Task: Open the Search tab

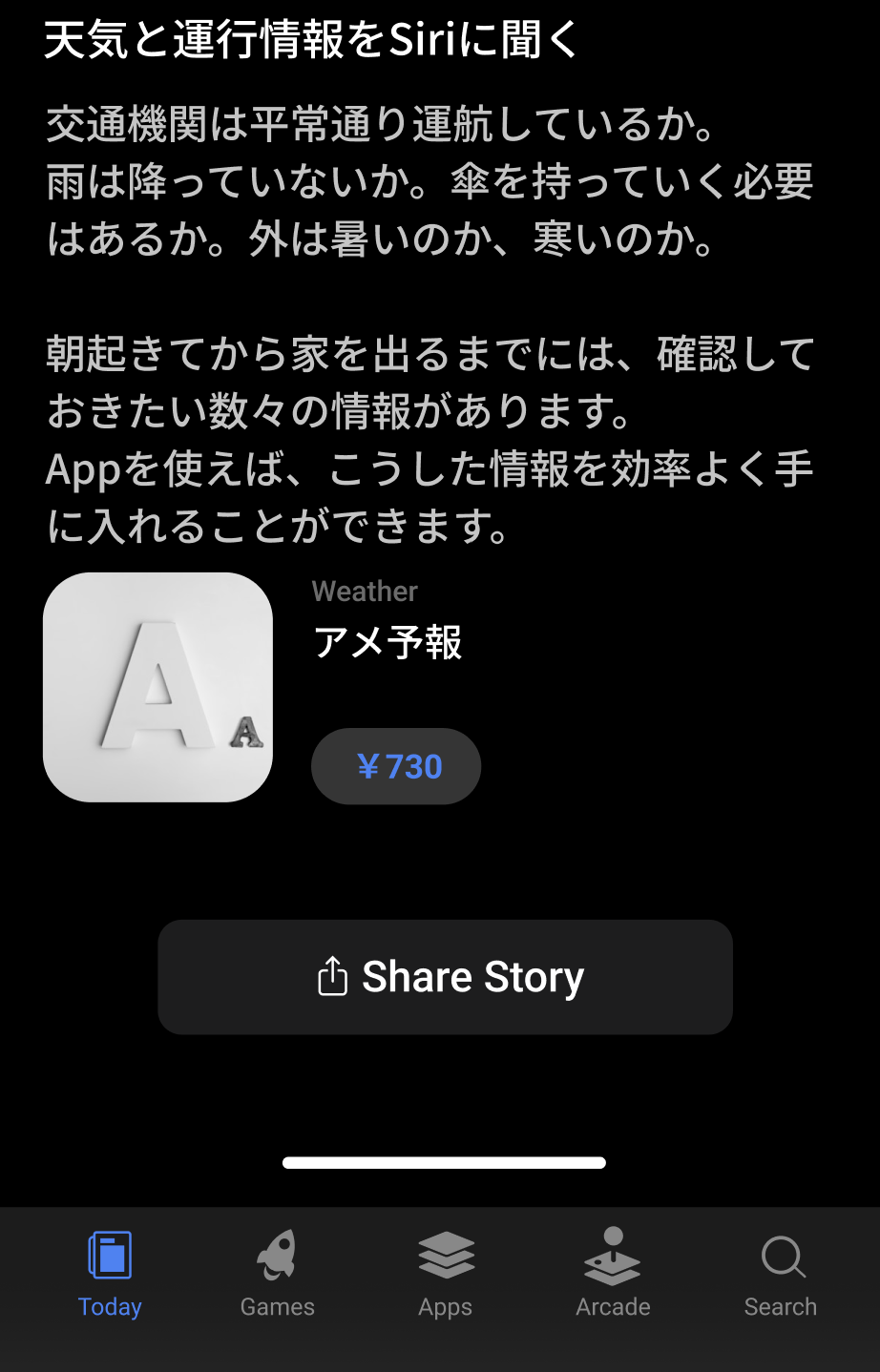Action: [781, 1274]
